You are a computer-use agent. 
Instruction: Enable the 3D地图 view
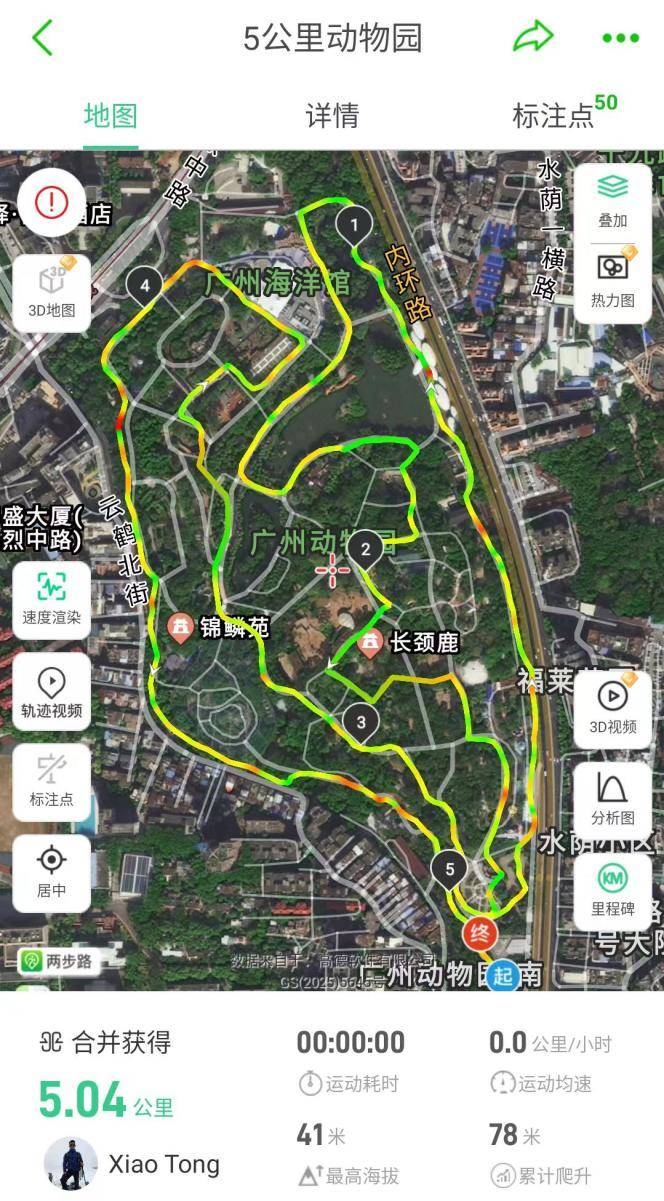51,292
